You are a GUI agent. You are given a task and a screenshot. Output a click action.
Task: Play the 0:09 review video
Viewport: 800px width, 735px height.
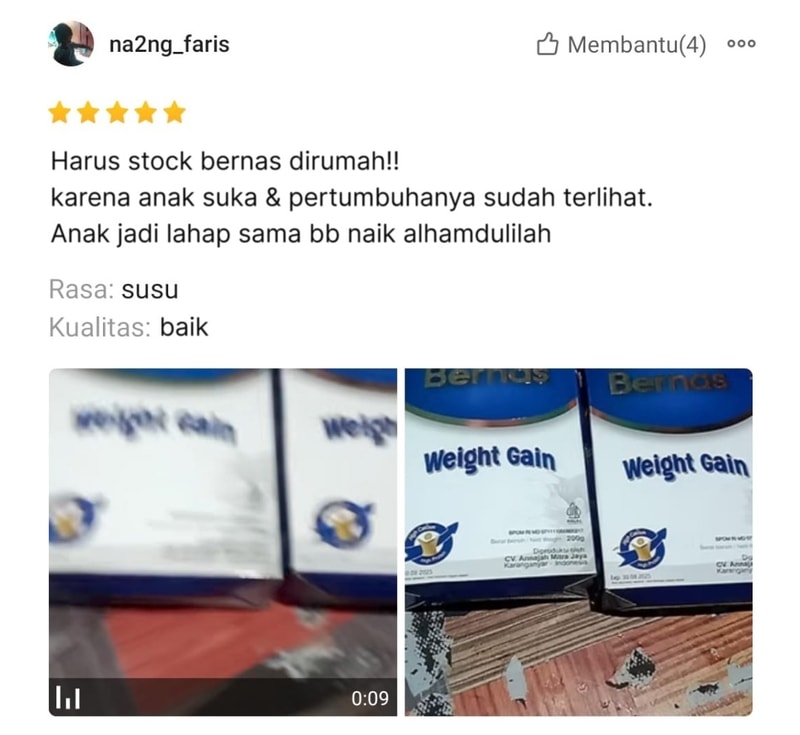coord(223,542)
